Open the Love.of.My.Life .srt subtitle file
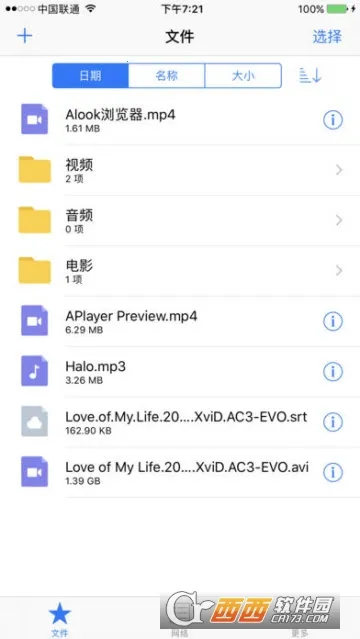The image size is (360, 639). point(180,422)
